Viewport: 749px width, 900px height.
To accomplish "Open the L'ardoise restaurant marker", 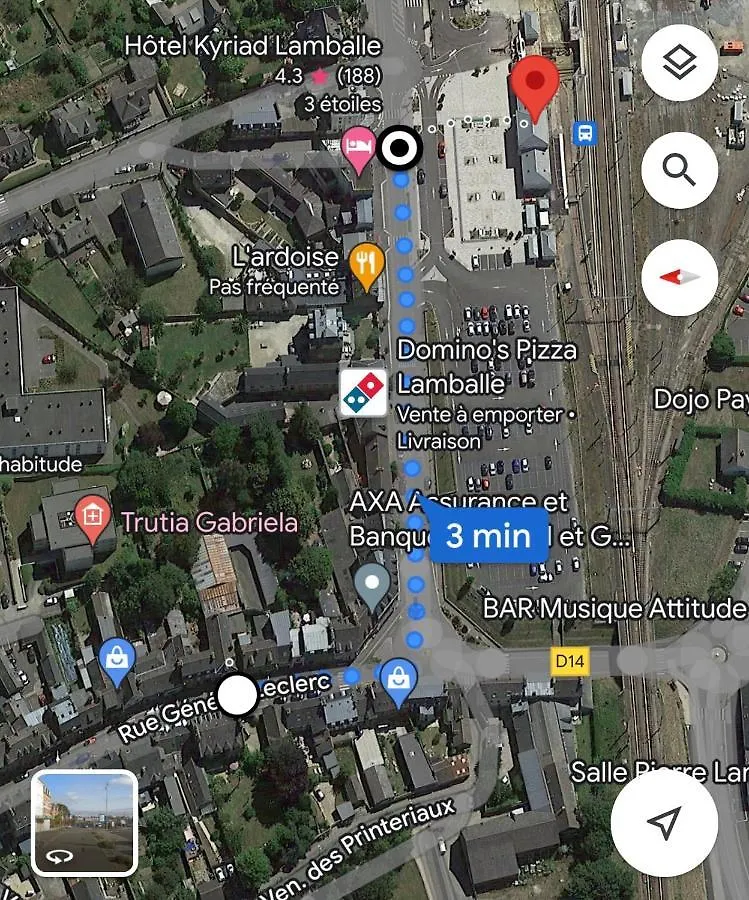I will click(368, 265).
